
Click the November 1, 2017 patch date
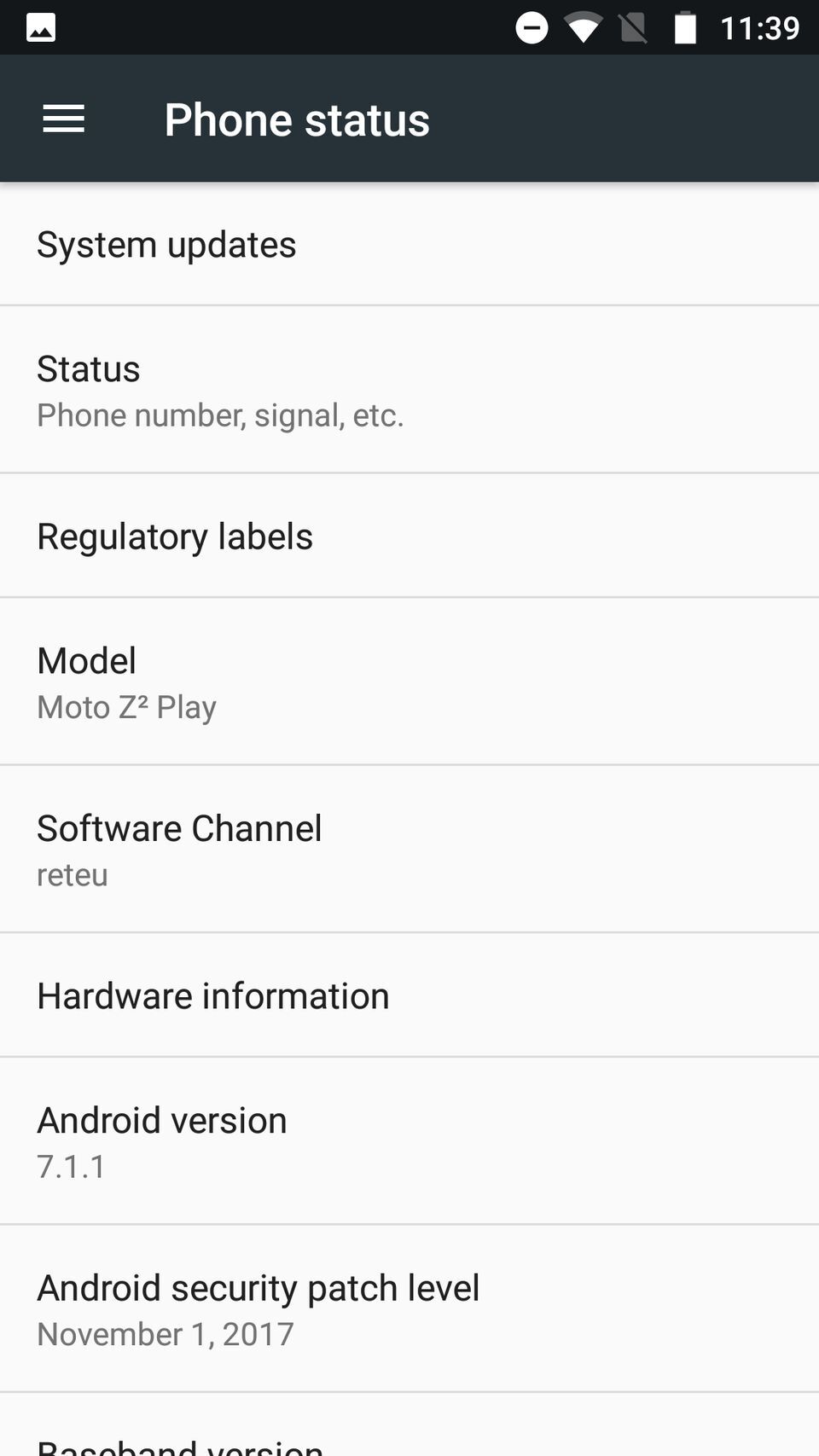point(165,1333)
